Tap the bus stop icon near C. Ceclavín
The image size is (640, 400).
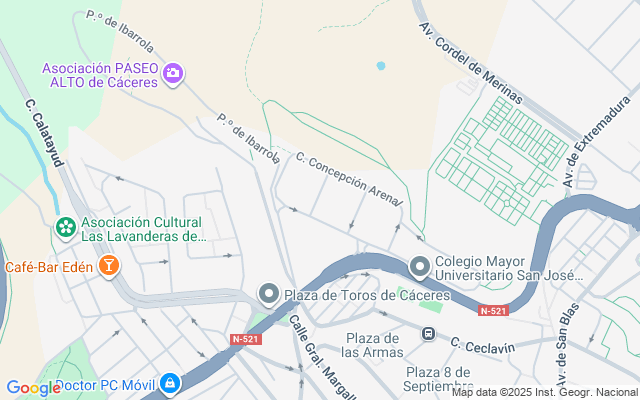428,334
